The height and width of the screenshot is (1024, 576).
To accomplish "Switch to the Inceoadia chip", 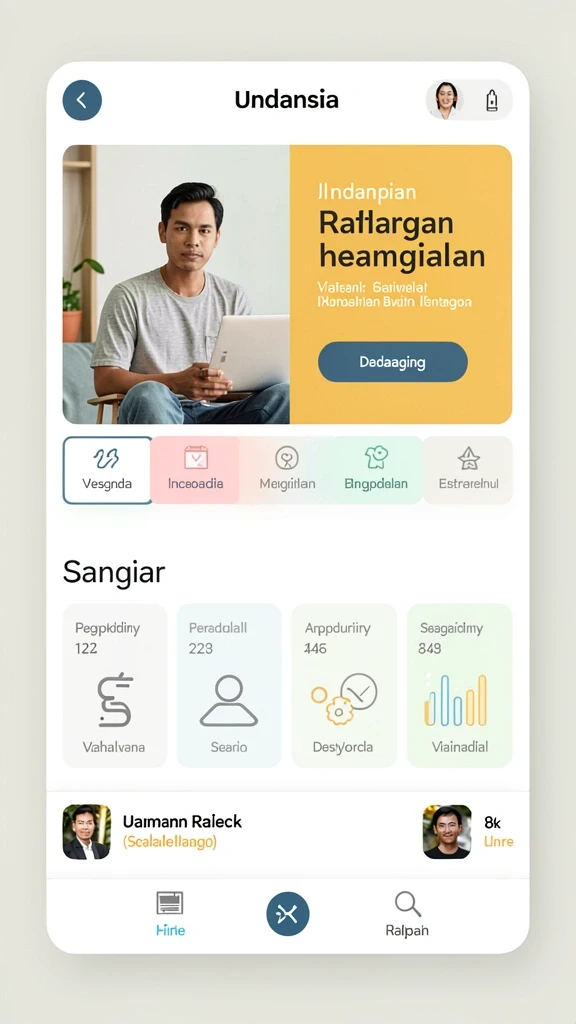I will pos(195,470).
